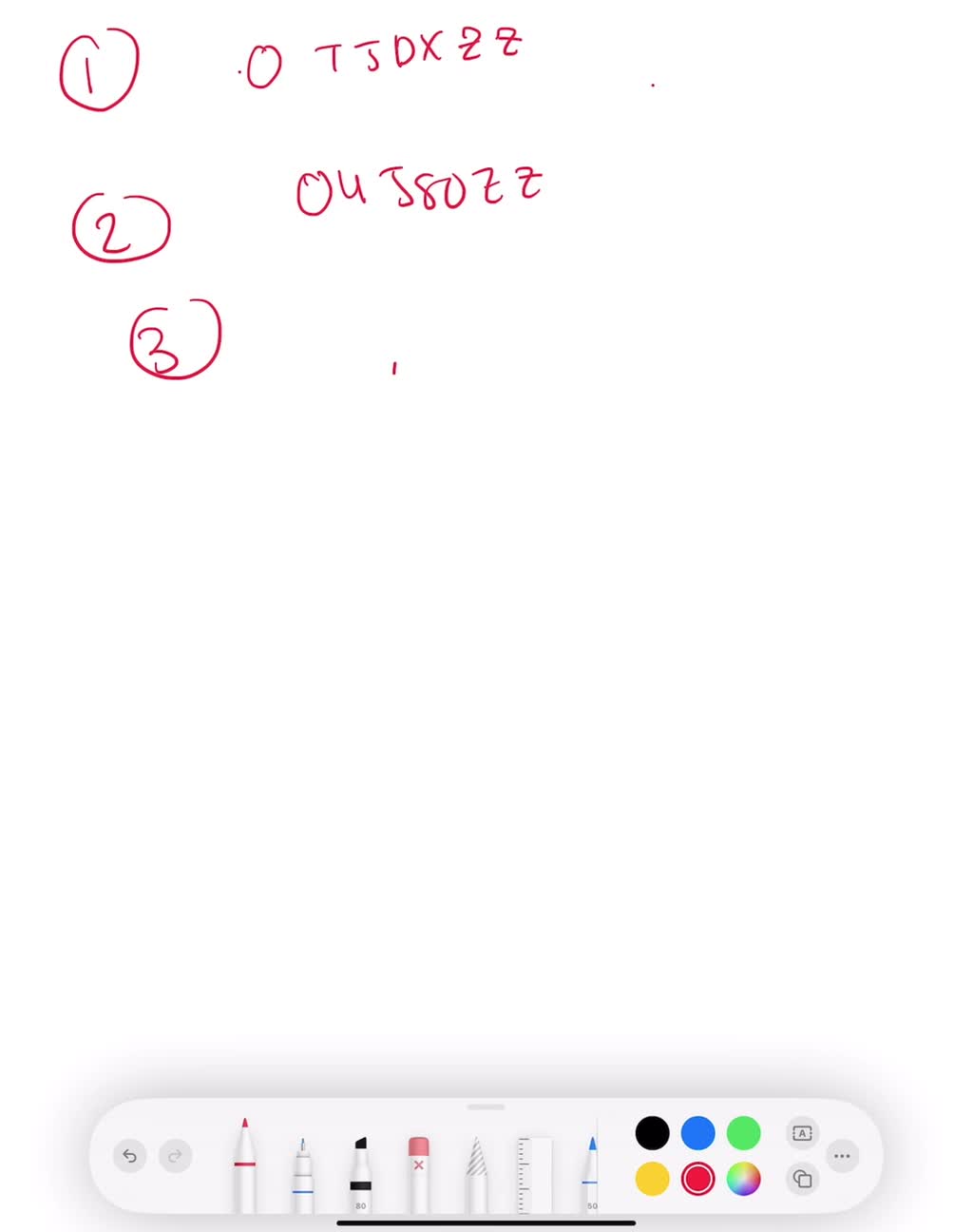Tap the selected red color swatch
973x1232 pixels.
coord(698,1179)
